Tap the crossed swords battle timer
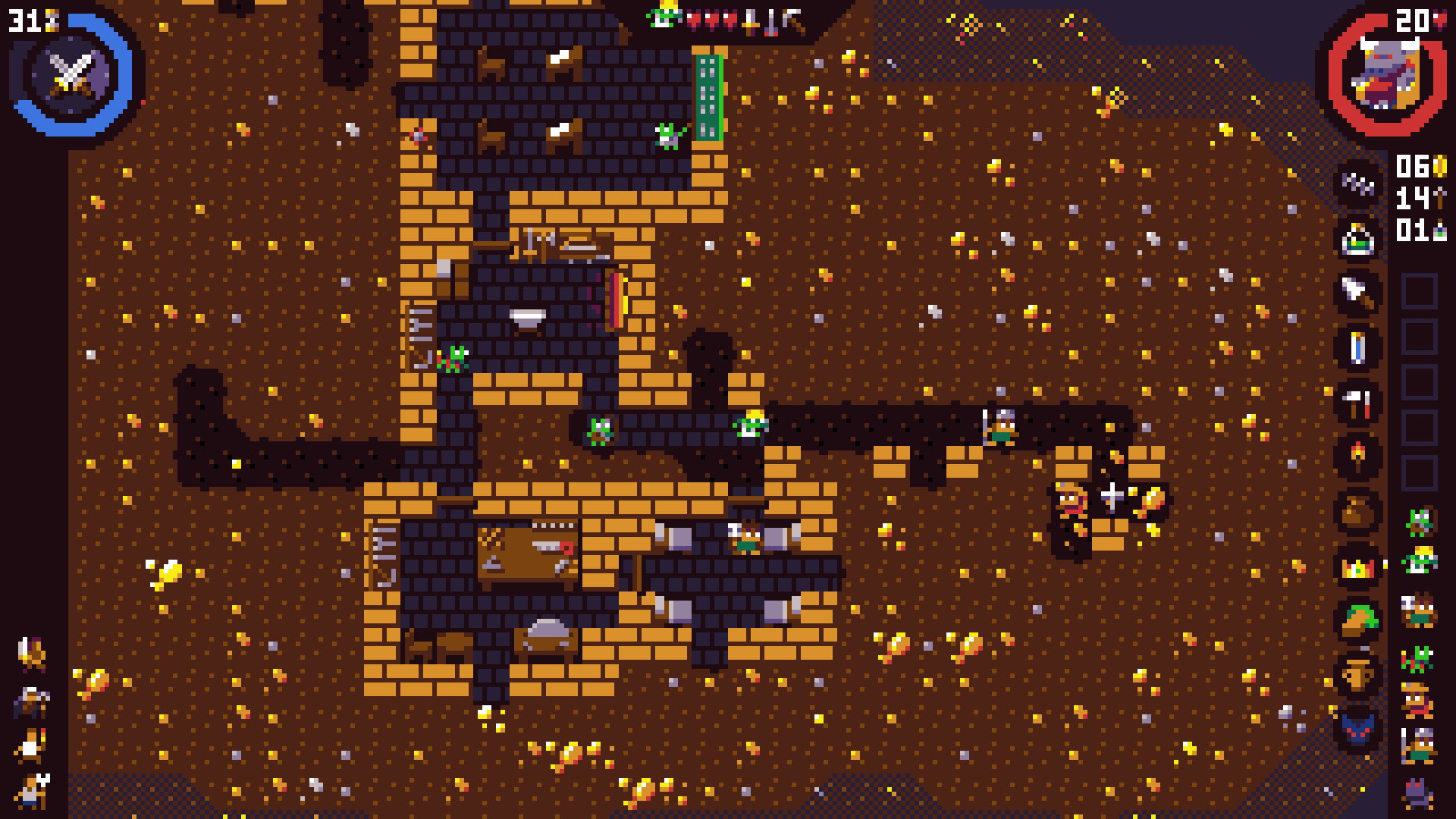This screenshot has height=819, width=1456. click(74, 74)
